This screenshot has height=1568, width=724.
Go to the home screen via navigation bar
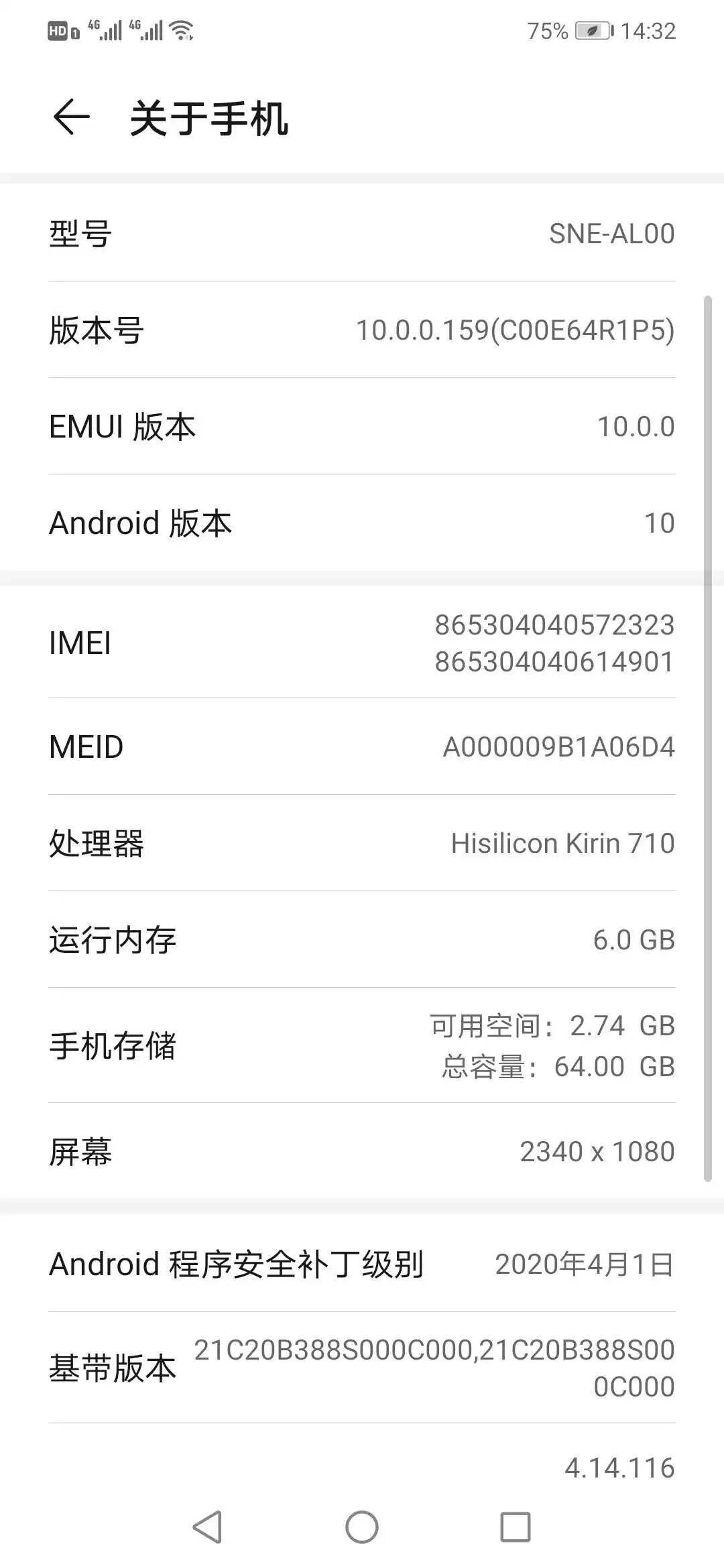[362, 1527]
